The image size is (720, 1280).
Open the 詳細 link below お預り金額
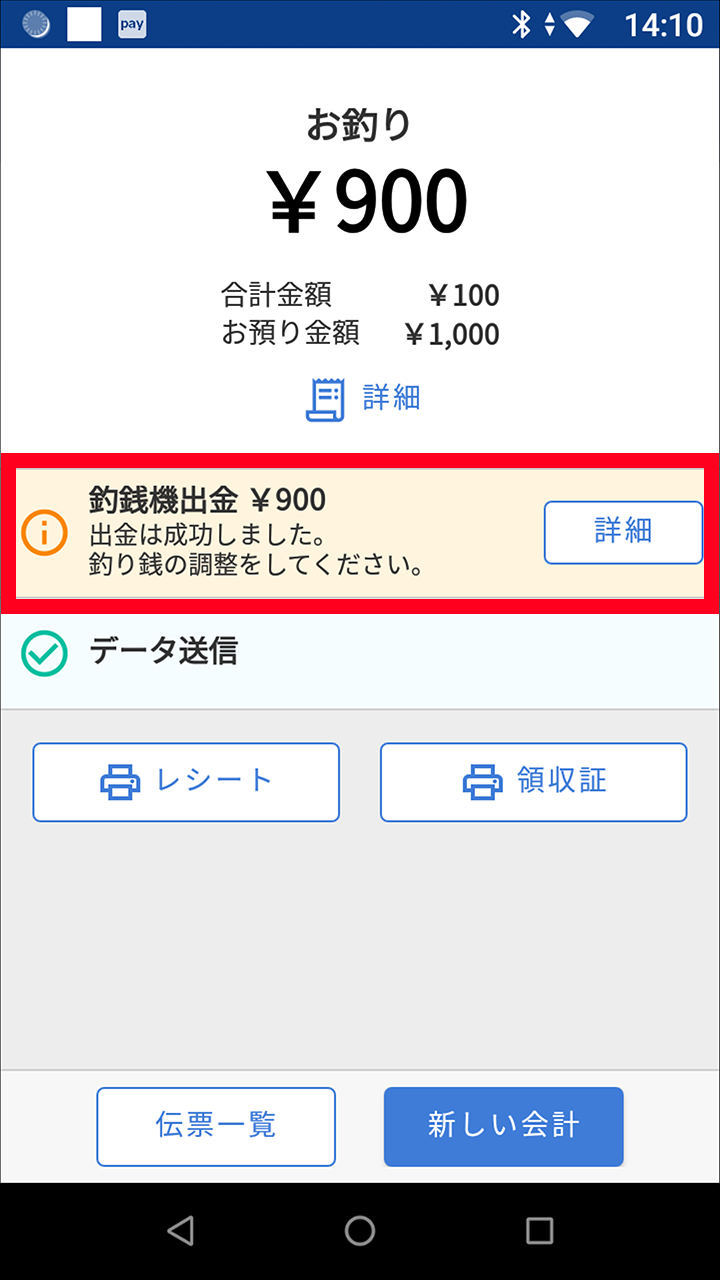pos(394,397)
